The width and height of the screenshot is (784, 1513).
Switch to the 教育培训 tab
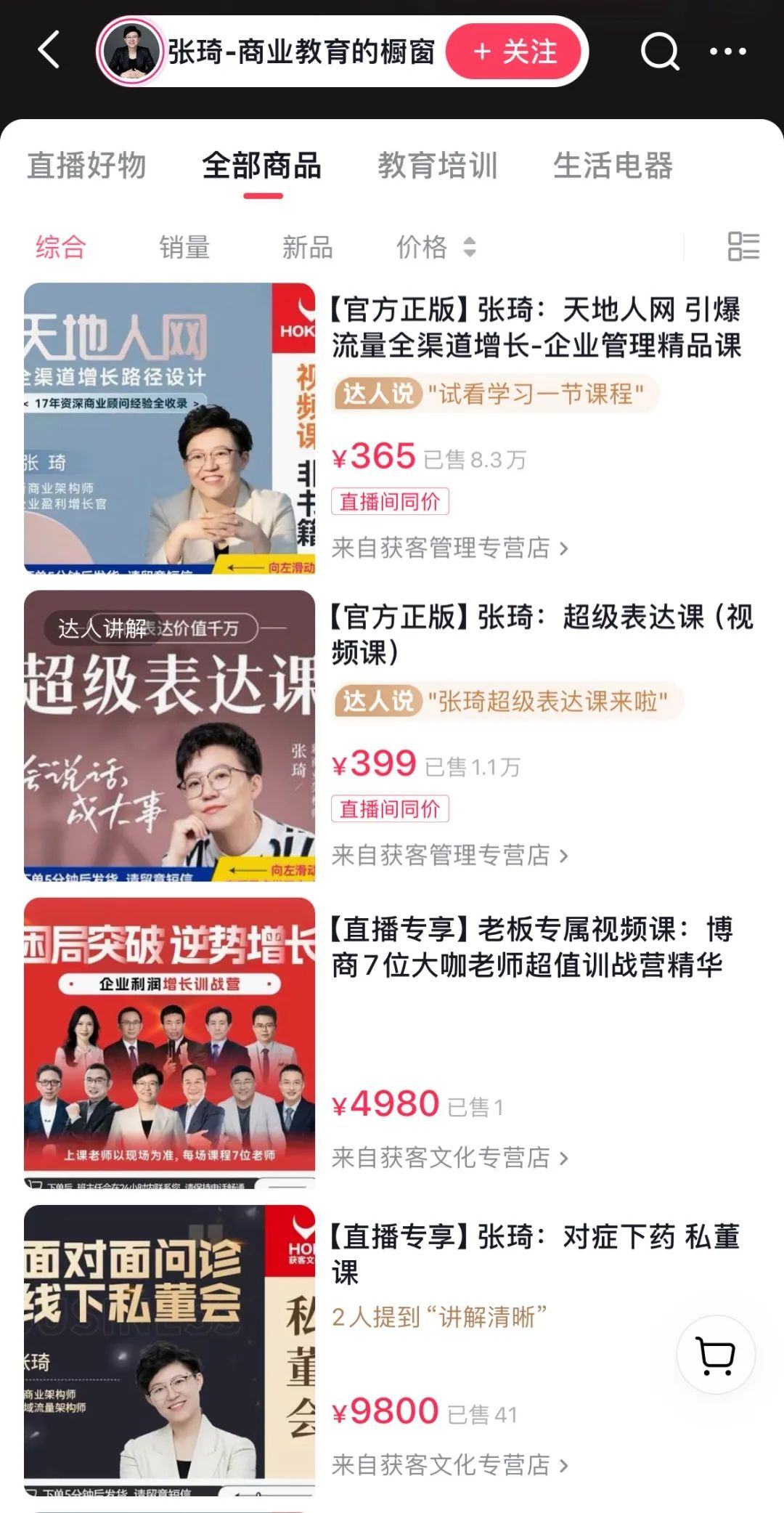coord(437,166)
